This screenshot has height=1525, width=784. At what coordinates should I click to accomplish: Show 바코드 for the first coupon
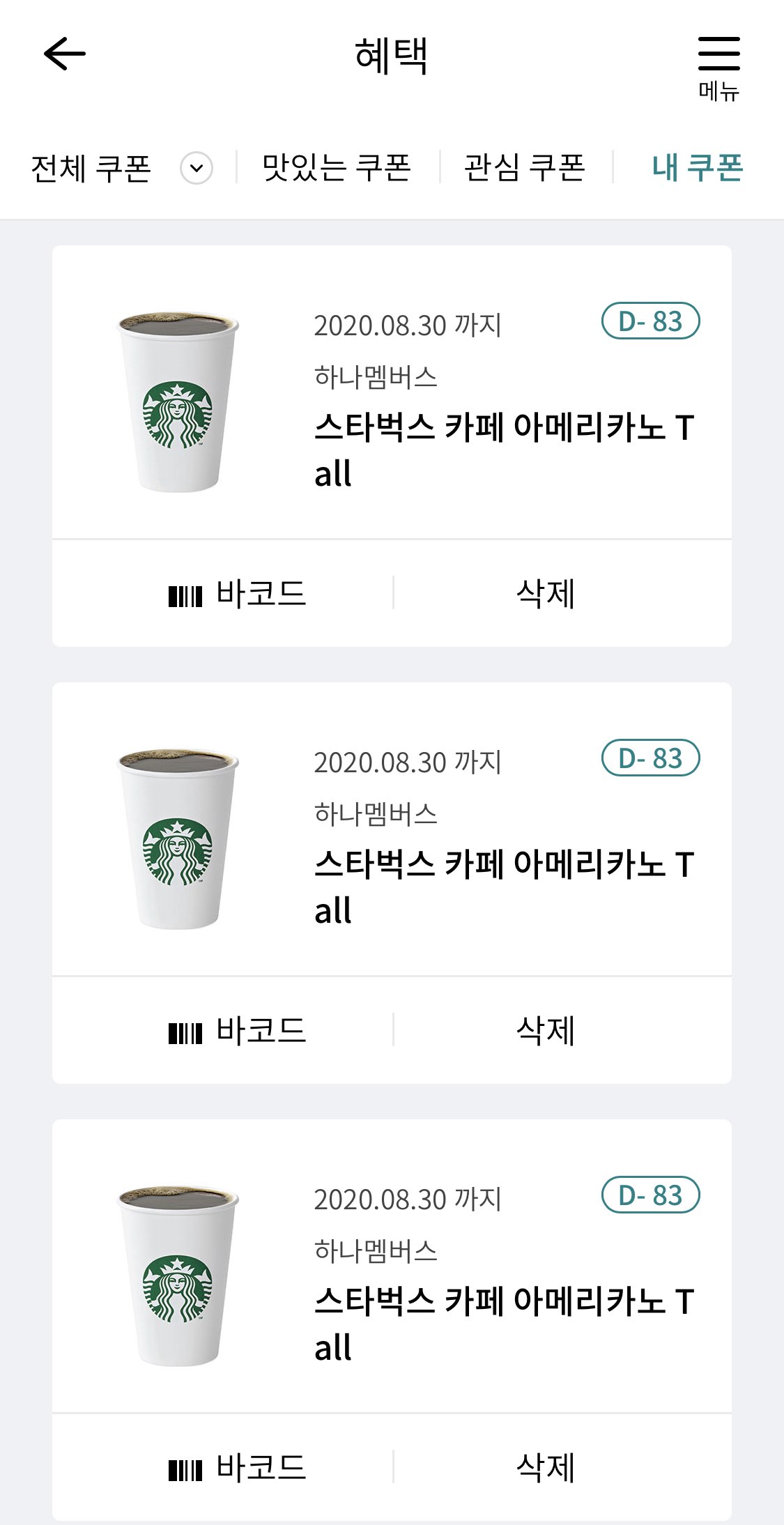pyautogui.click(x=237, y=594)
